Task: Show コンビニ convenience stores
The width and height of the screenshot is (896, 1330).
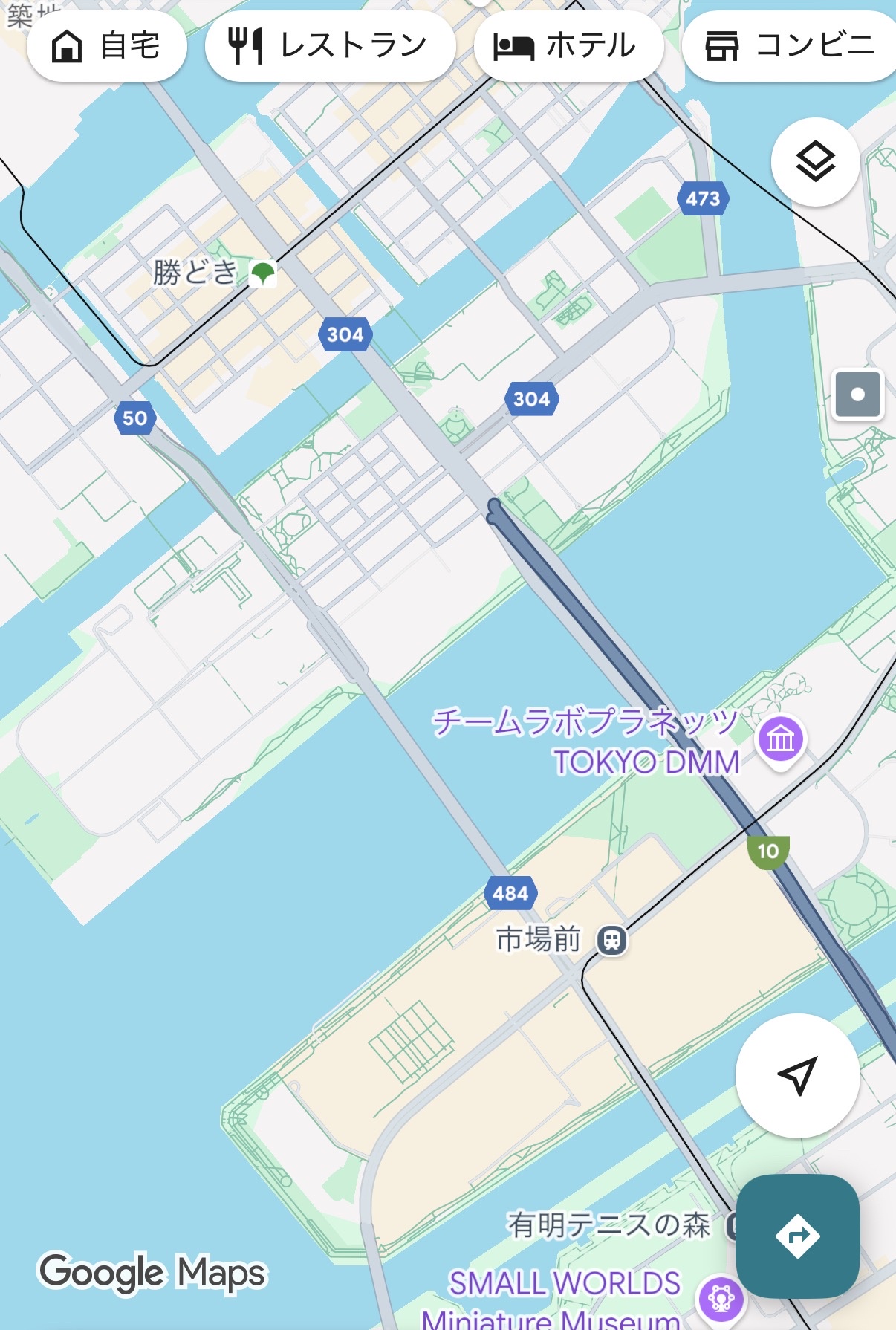Action: [791, 46]
